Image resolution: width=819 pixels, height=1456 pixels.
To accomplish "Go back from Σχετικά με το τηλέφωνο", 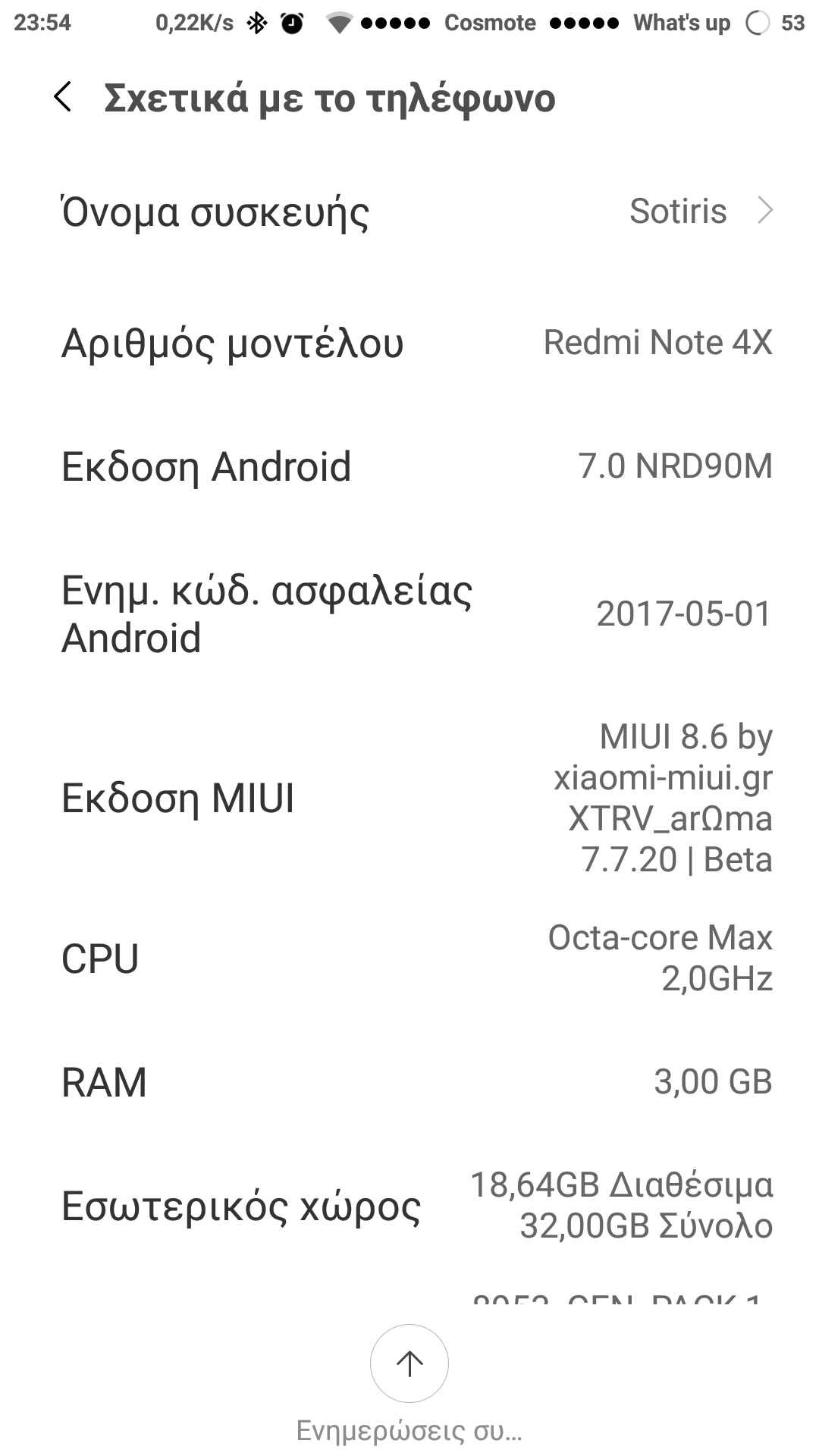I will [64, 98].
